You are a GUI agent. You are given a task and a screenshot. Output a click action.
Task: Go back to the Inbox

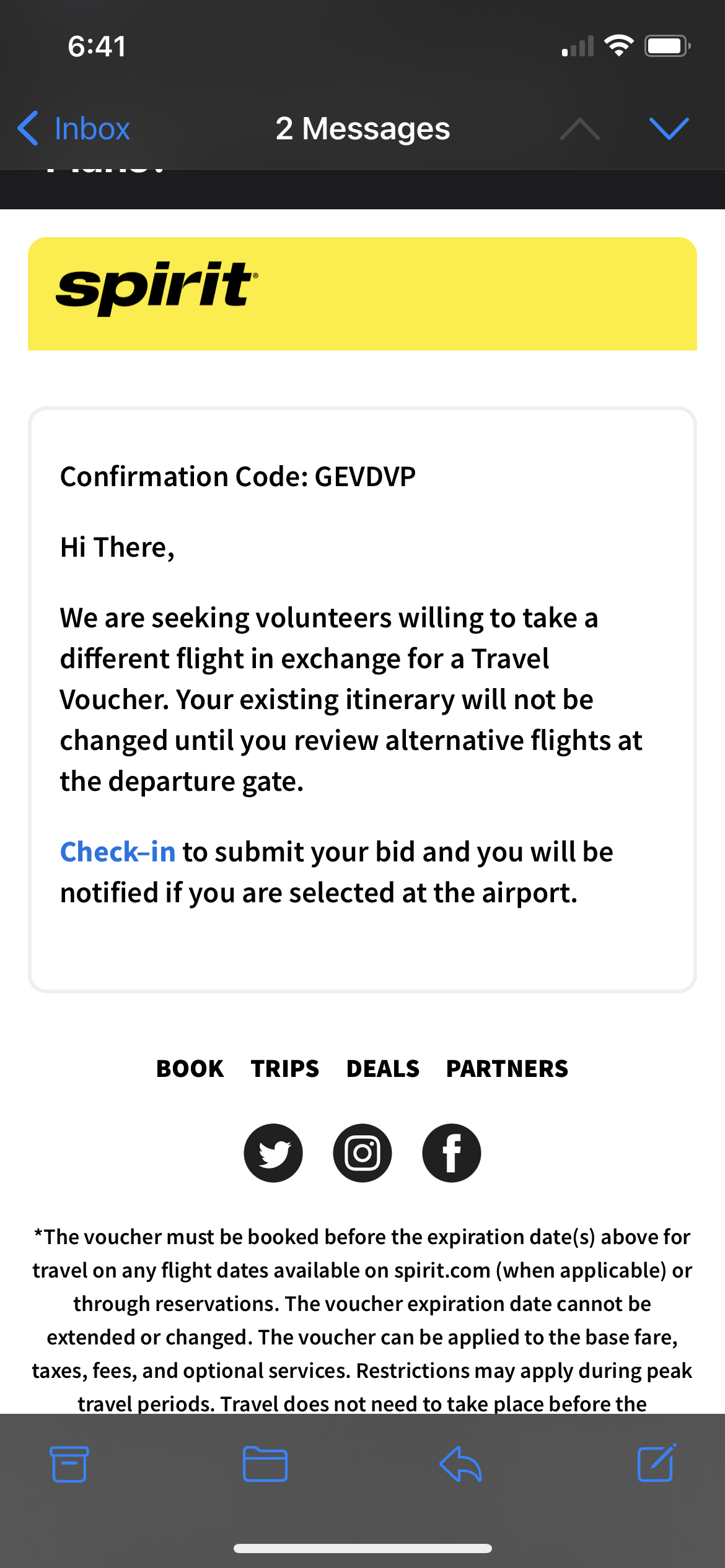click(x=74, y=129)
